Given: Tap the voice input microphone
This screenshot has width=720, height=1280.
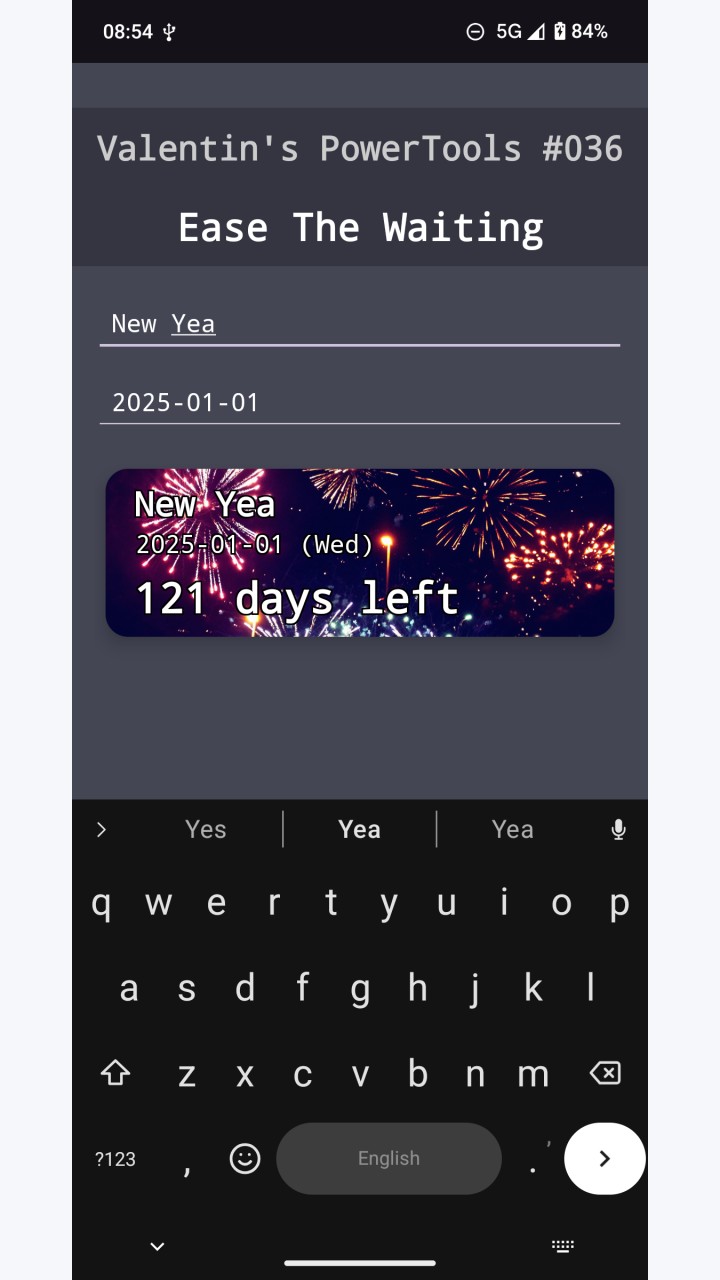Looking at the screenshot, I should click(619, 829).
